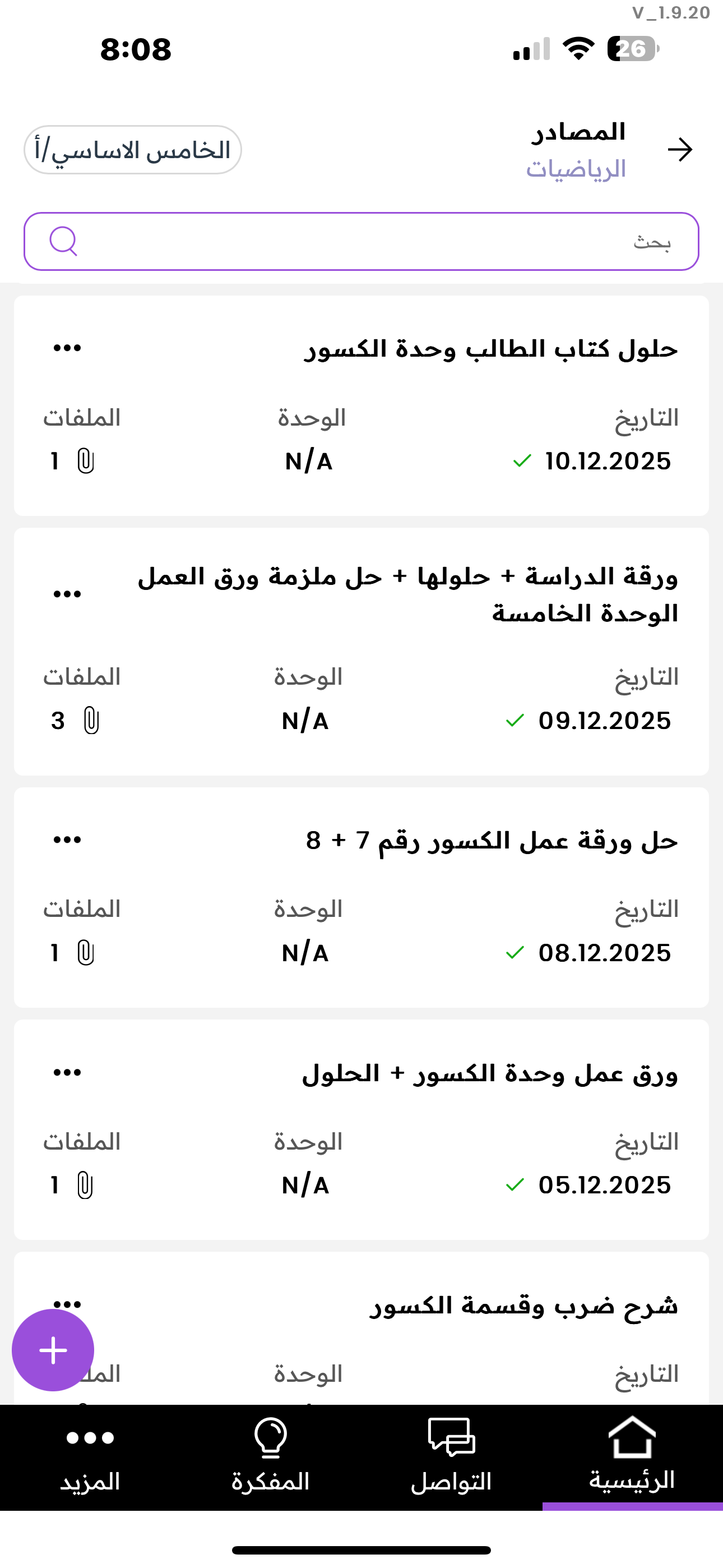Switch to the المفكرة tab

[270, 1456]
